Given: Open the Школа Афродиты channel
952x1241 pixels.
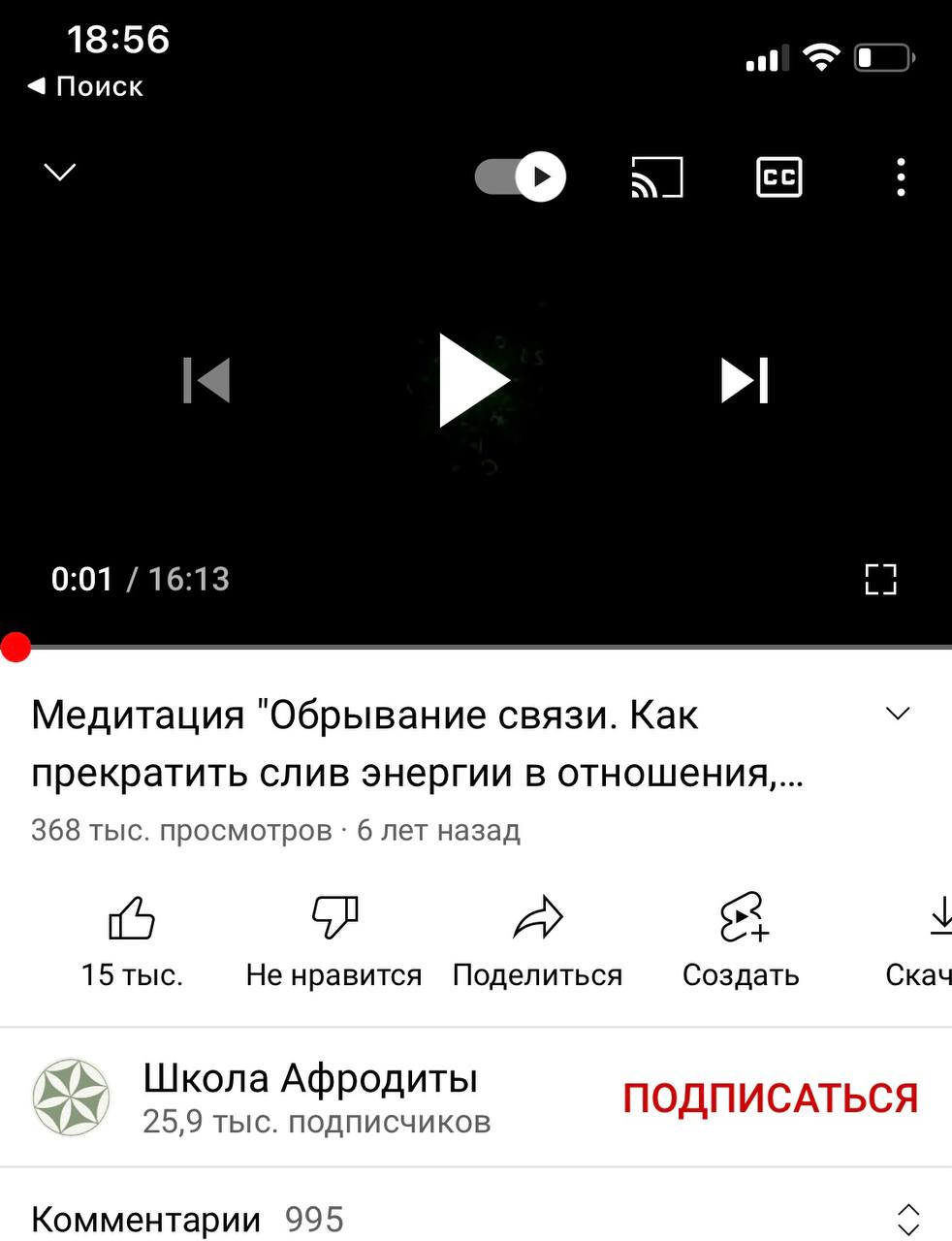Looking at the screenshot, I should click(309, 1098).
